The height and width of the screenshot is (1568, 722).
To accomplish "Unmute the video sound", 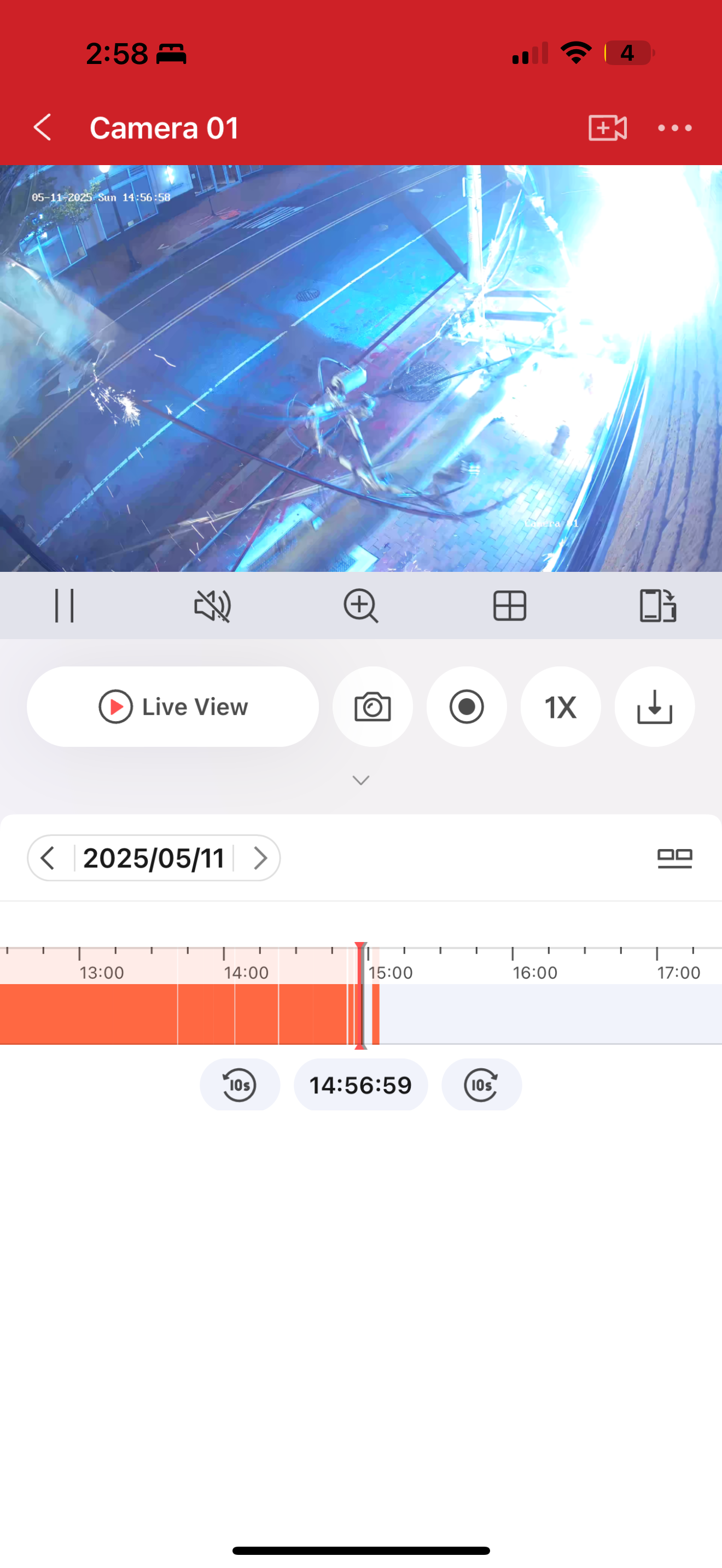I will click(x=212, y=606).
